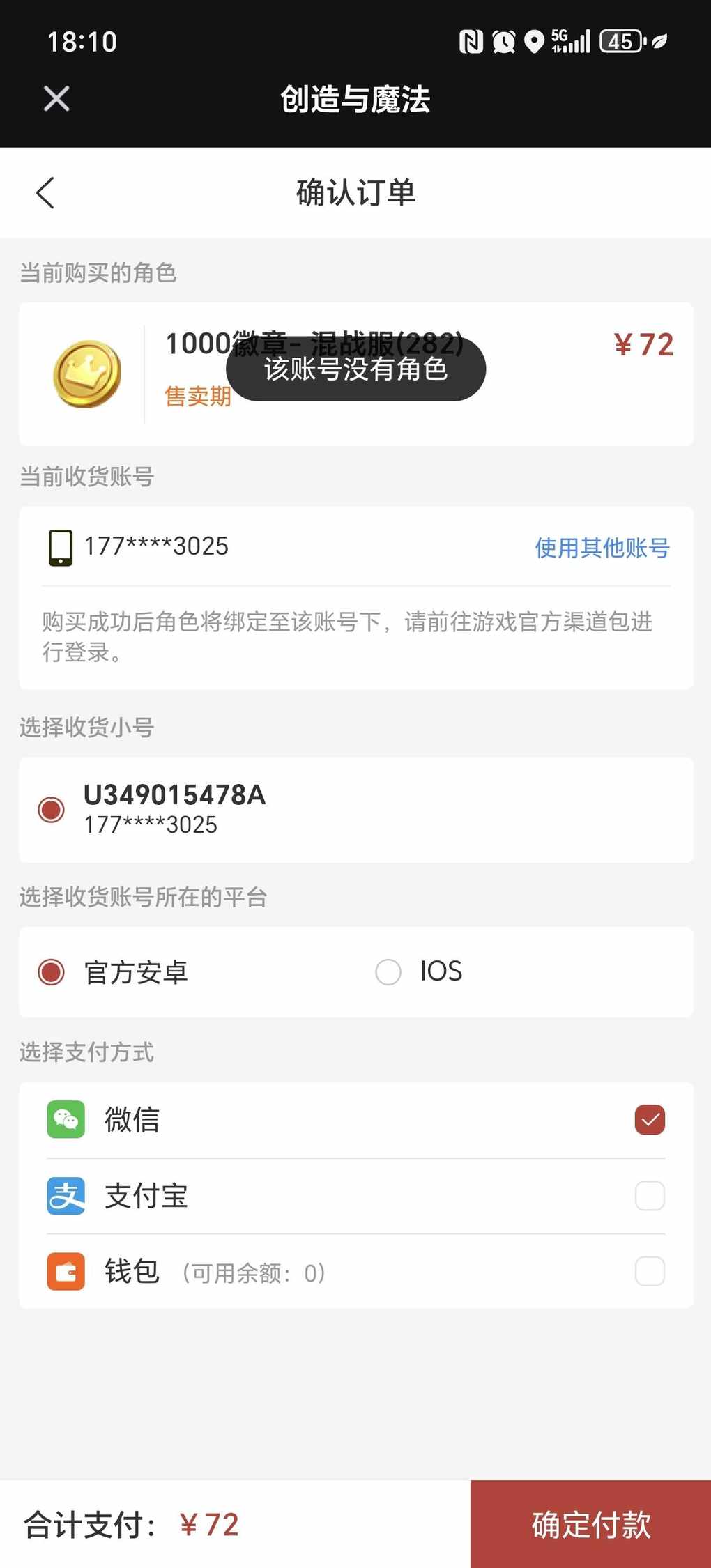Select sub-account U349015478A

[x=52, y=810]
